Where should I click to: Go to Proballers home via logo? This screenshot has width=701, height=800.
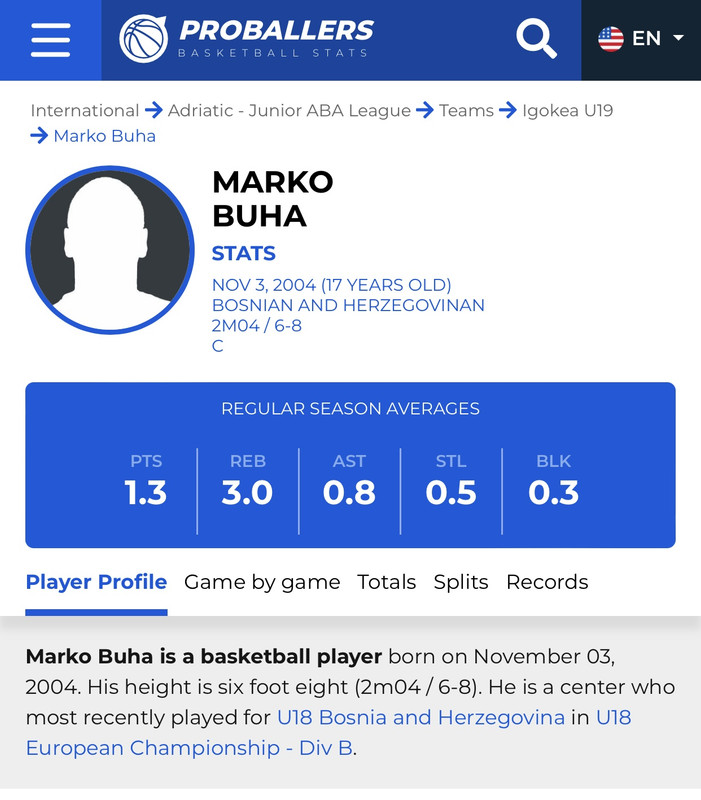click(x=246, y=39)
